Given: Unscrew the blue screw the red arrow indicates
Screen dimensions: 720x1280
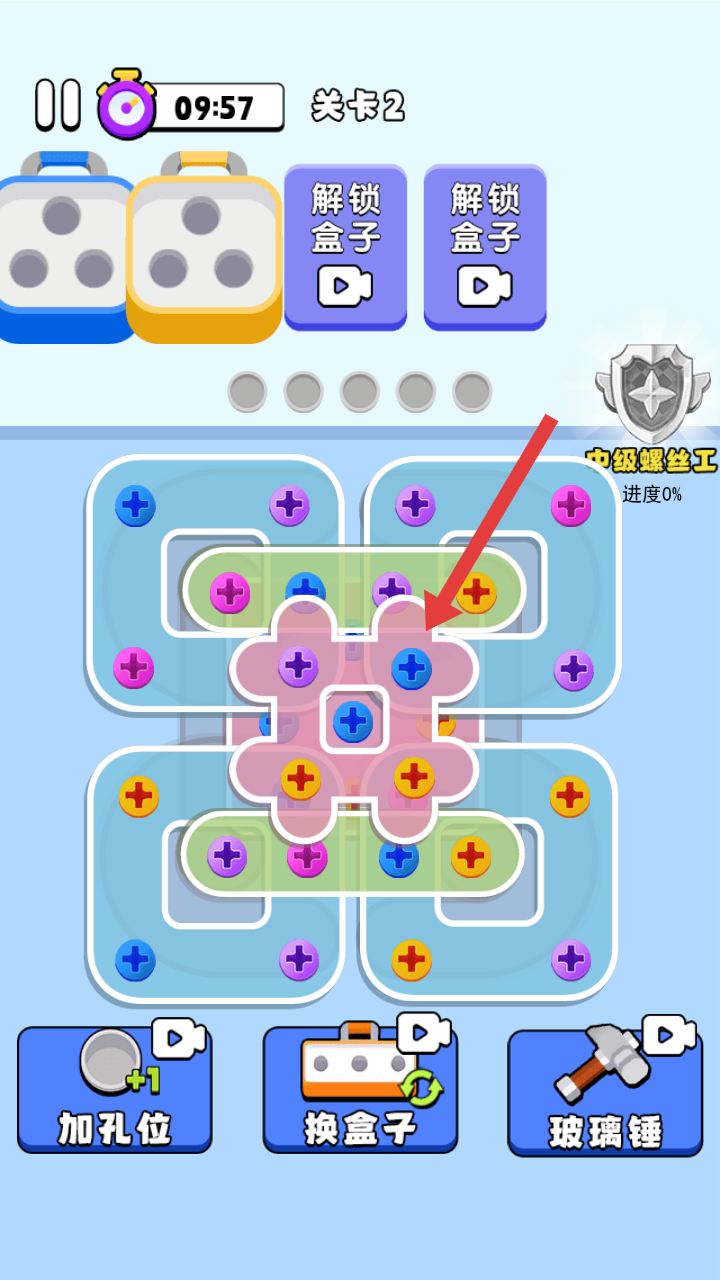Looking at the screenshot, I should (x=411, y=667).
